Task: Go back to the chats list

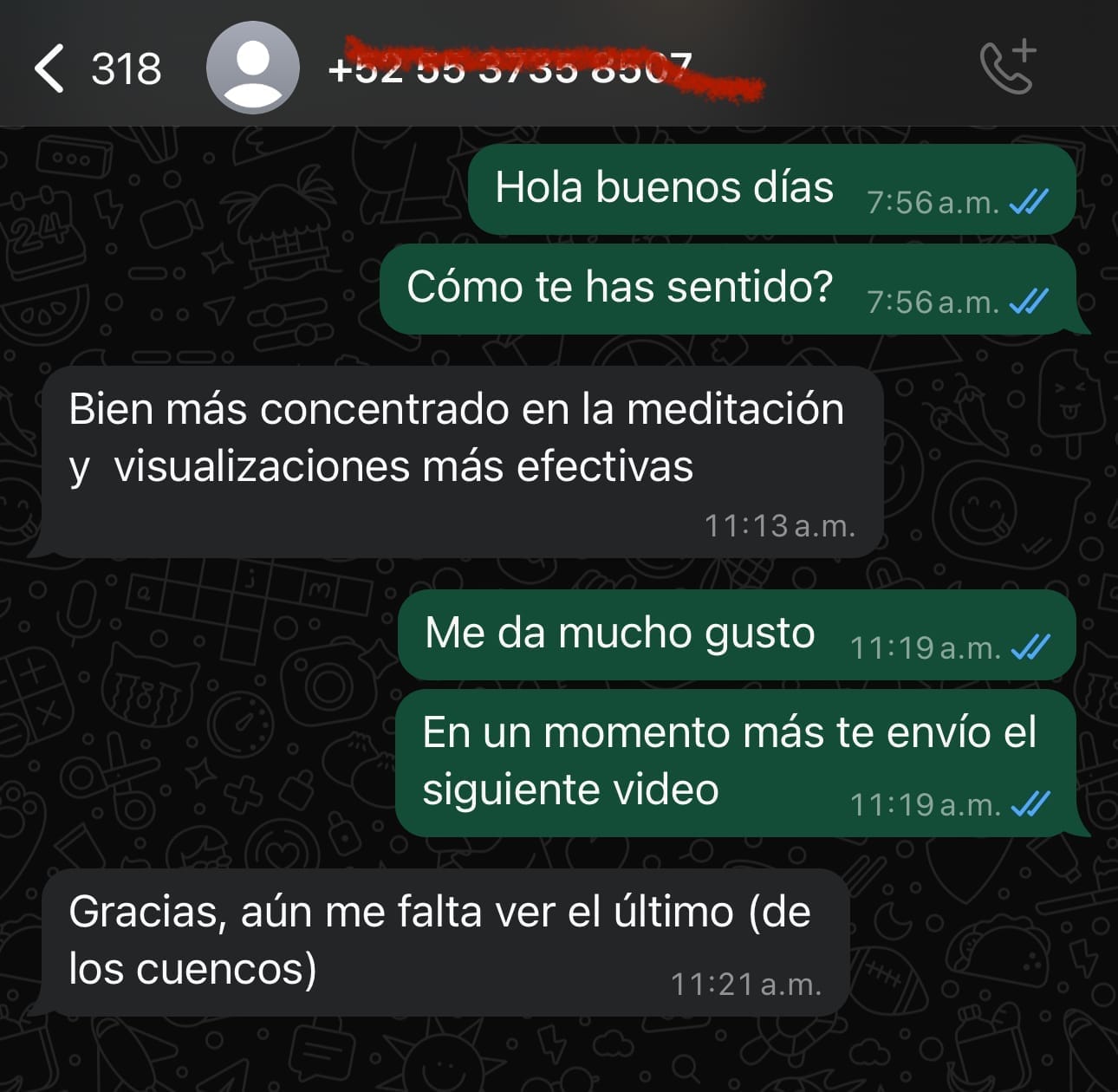Action: click(50, 68)
